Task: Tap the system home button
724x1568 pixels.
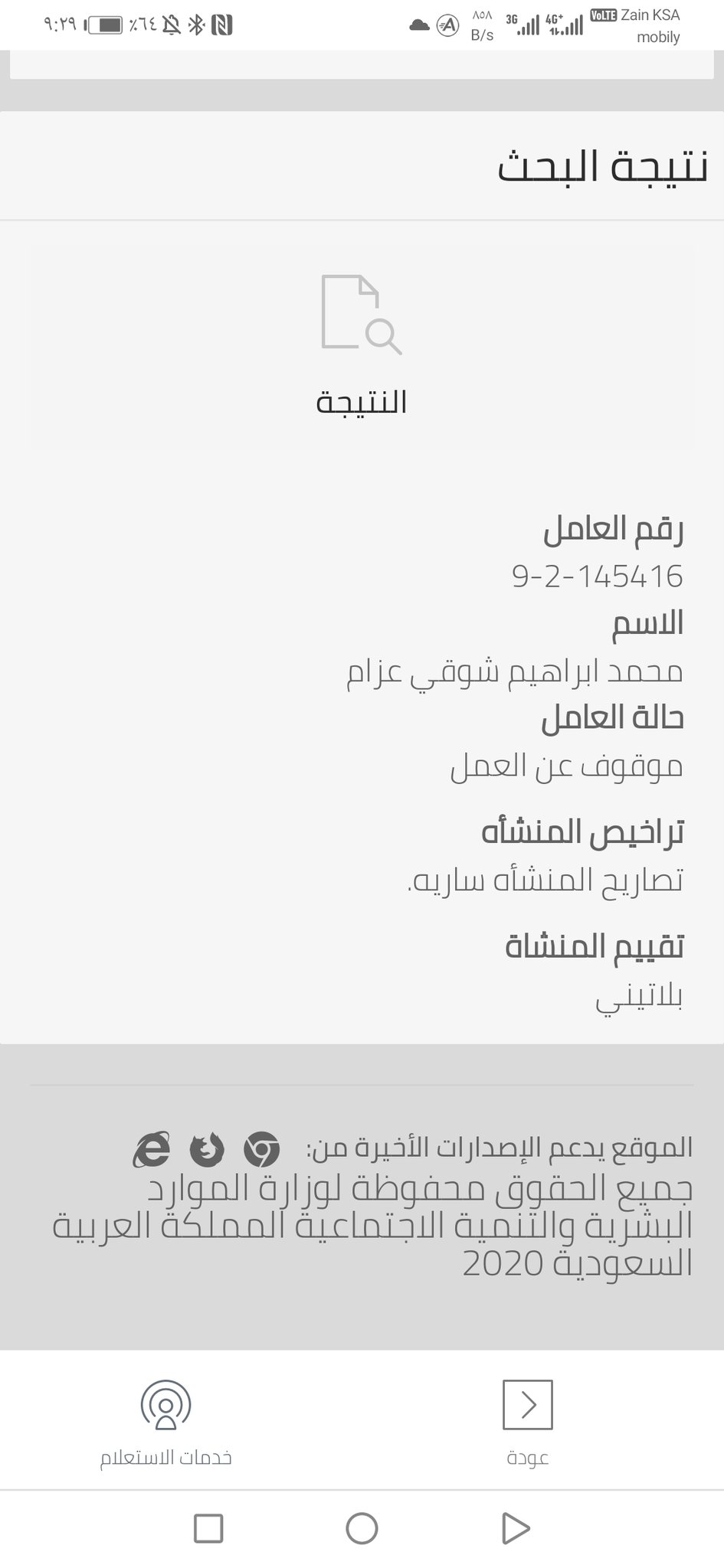Action: click(362, 1528)
